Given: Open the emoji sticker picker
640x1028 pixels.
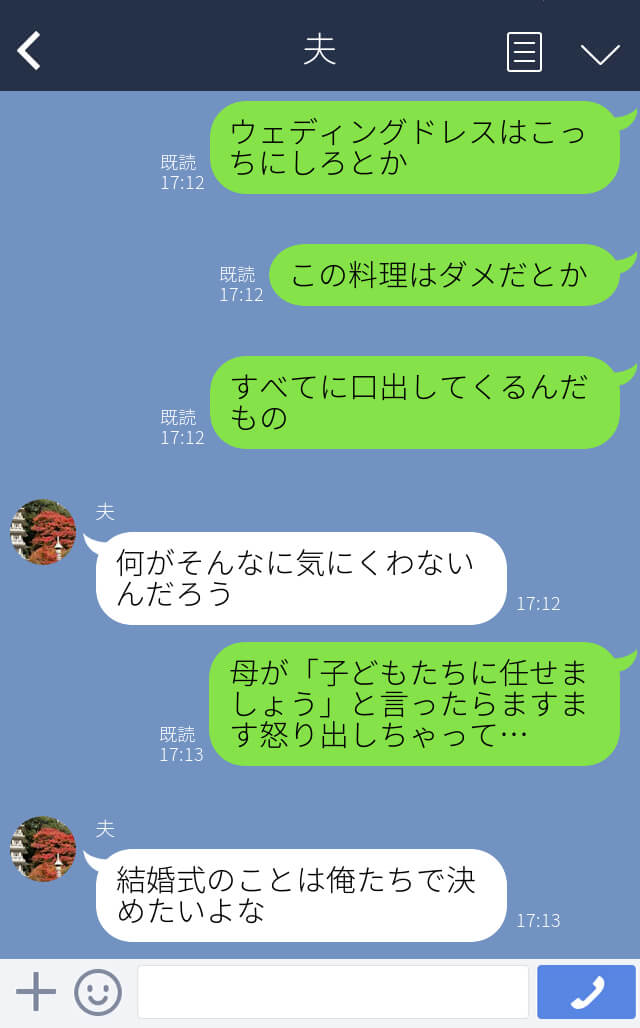Looking at the screenshot, I should [98, 992].
